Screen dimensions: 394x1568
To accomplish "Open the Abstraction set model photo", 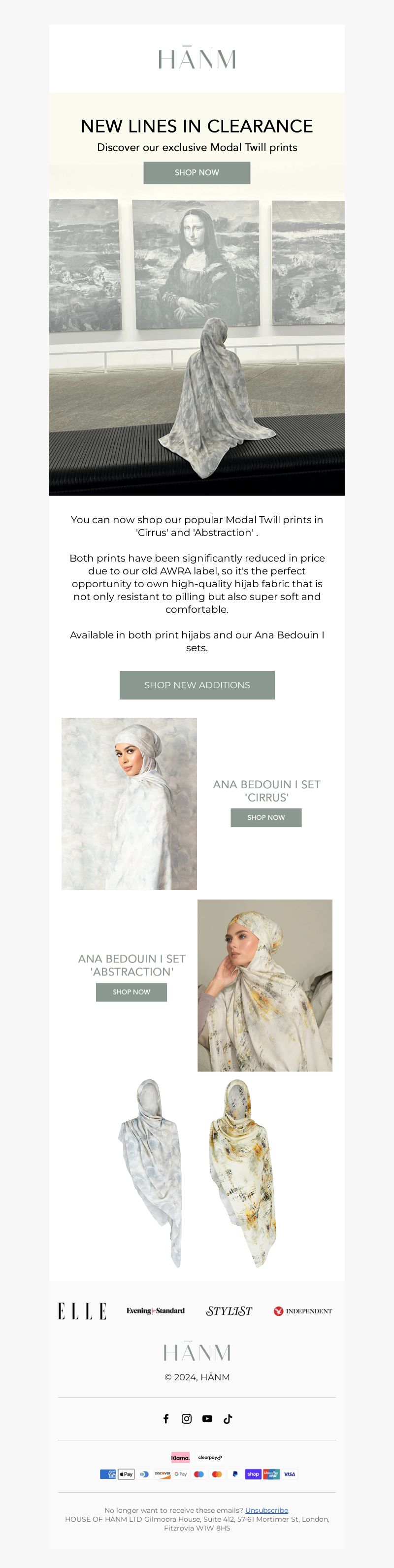I will [x=265, y=985].
